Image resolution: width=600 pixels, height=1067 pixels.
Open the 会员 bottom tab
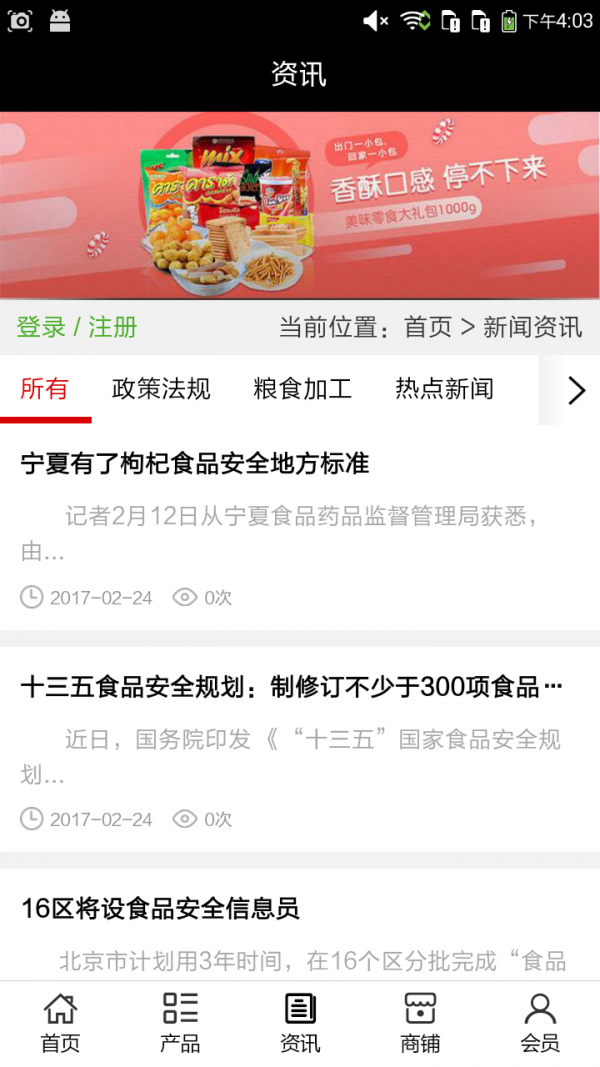coord(540,1023)
